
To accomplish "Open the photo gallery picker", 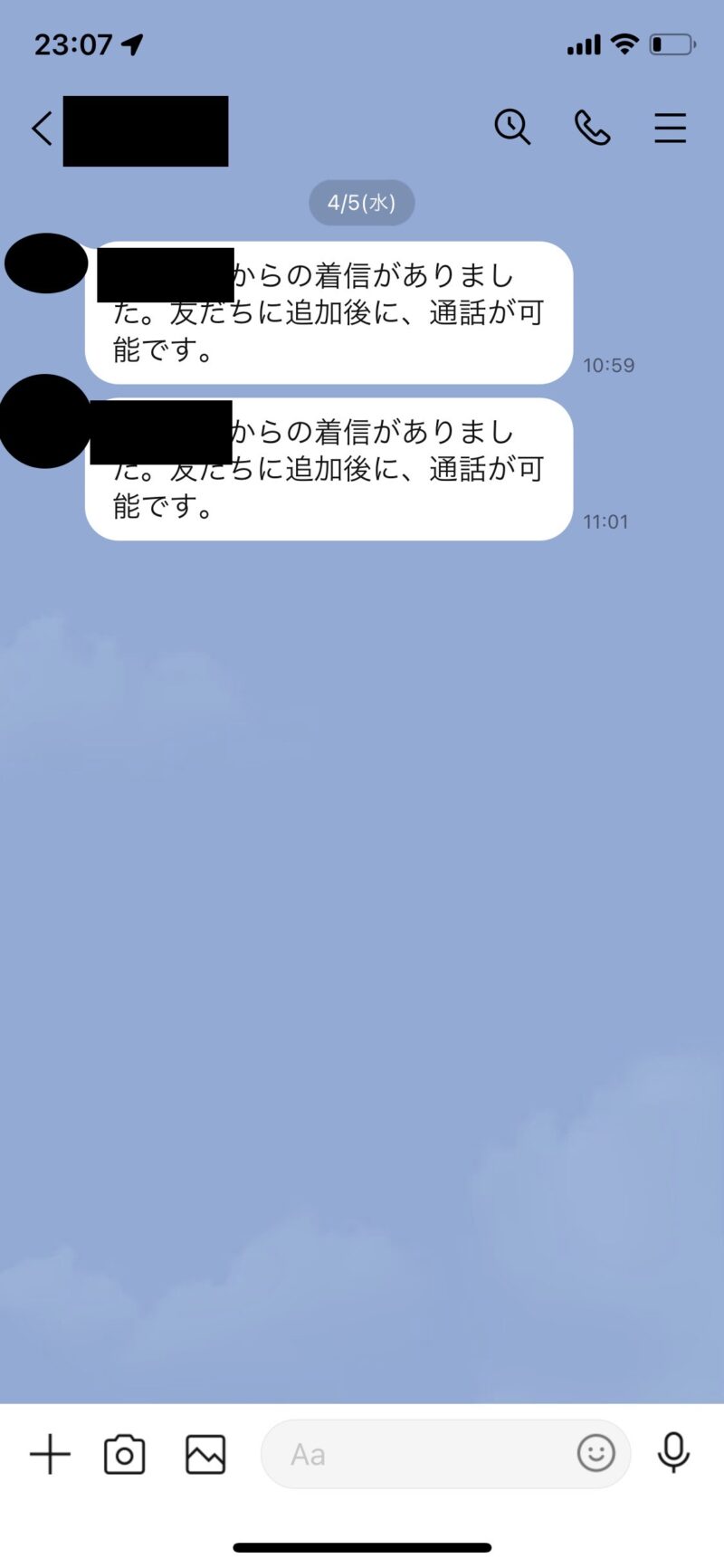I will [205, 1455].
